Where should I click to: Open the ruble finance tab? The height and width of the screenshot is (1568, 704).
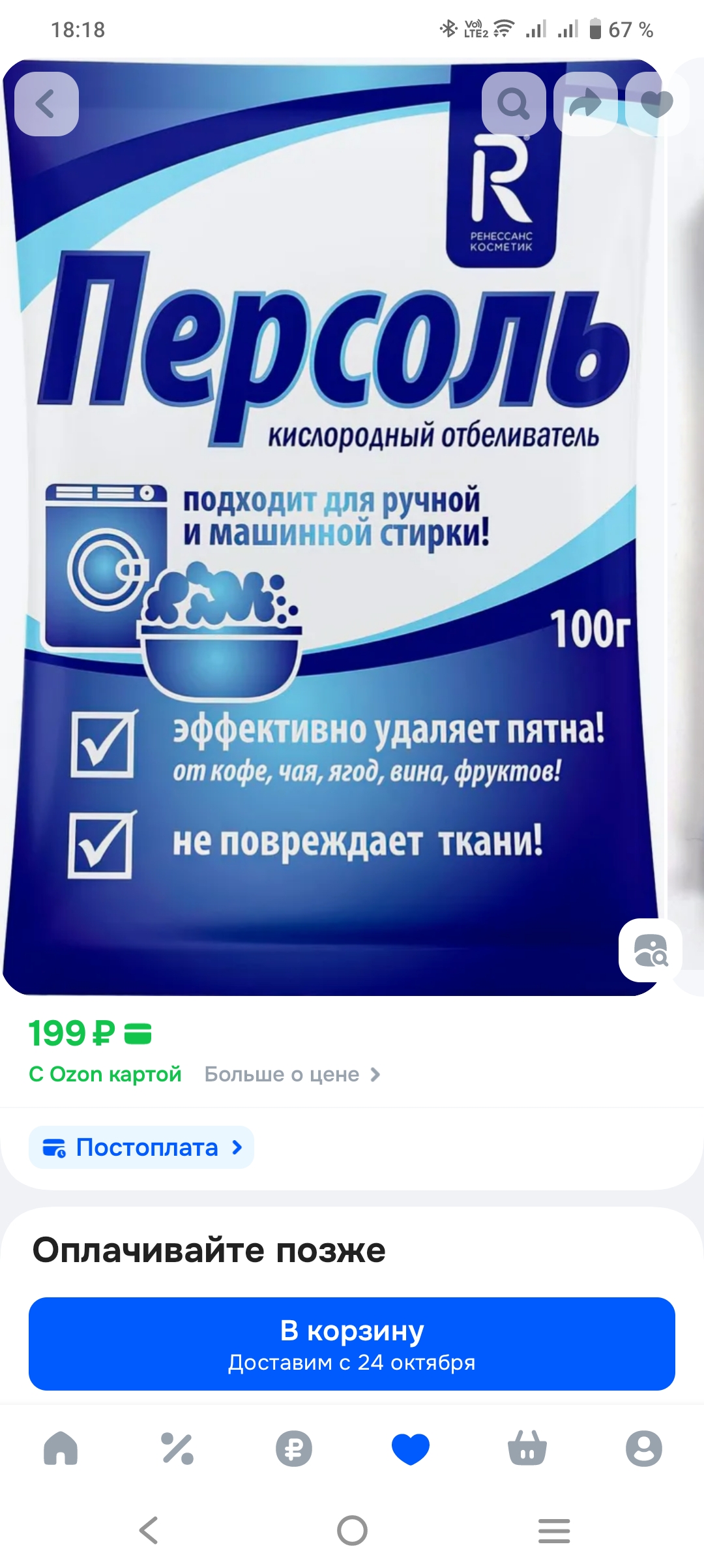294,1449
